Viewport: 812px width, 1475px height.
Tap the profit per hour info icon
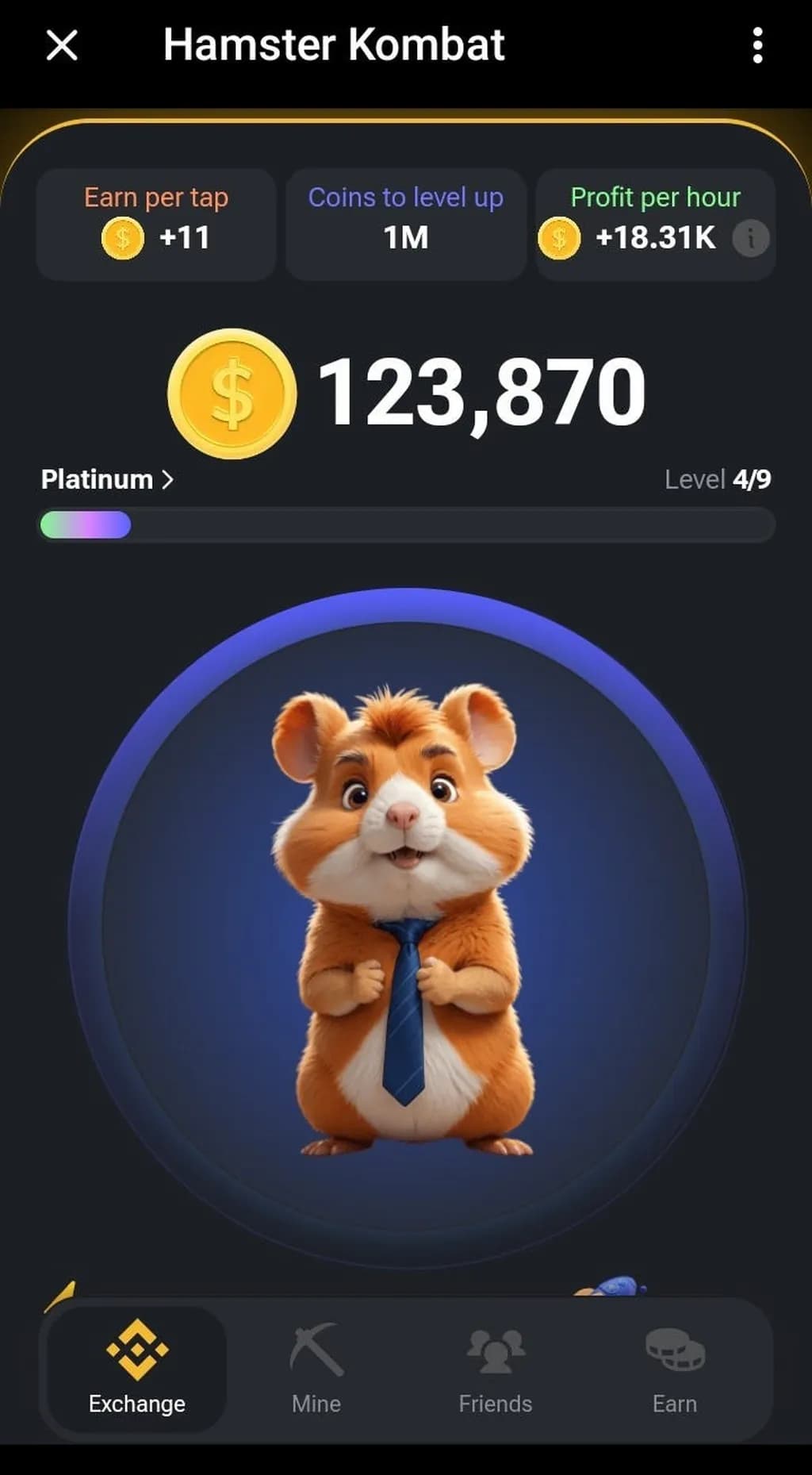tap(750, 238)
